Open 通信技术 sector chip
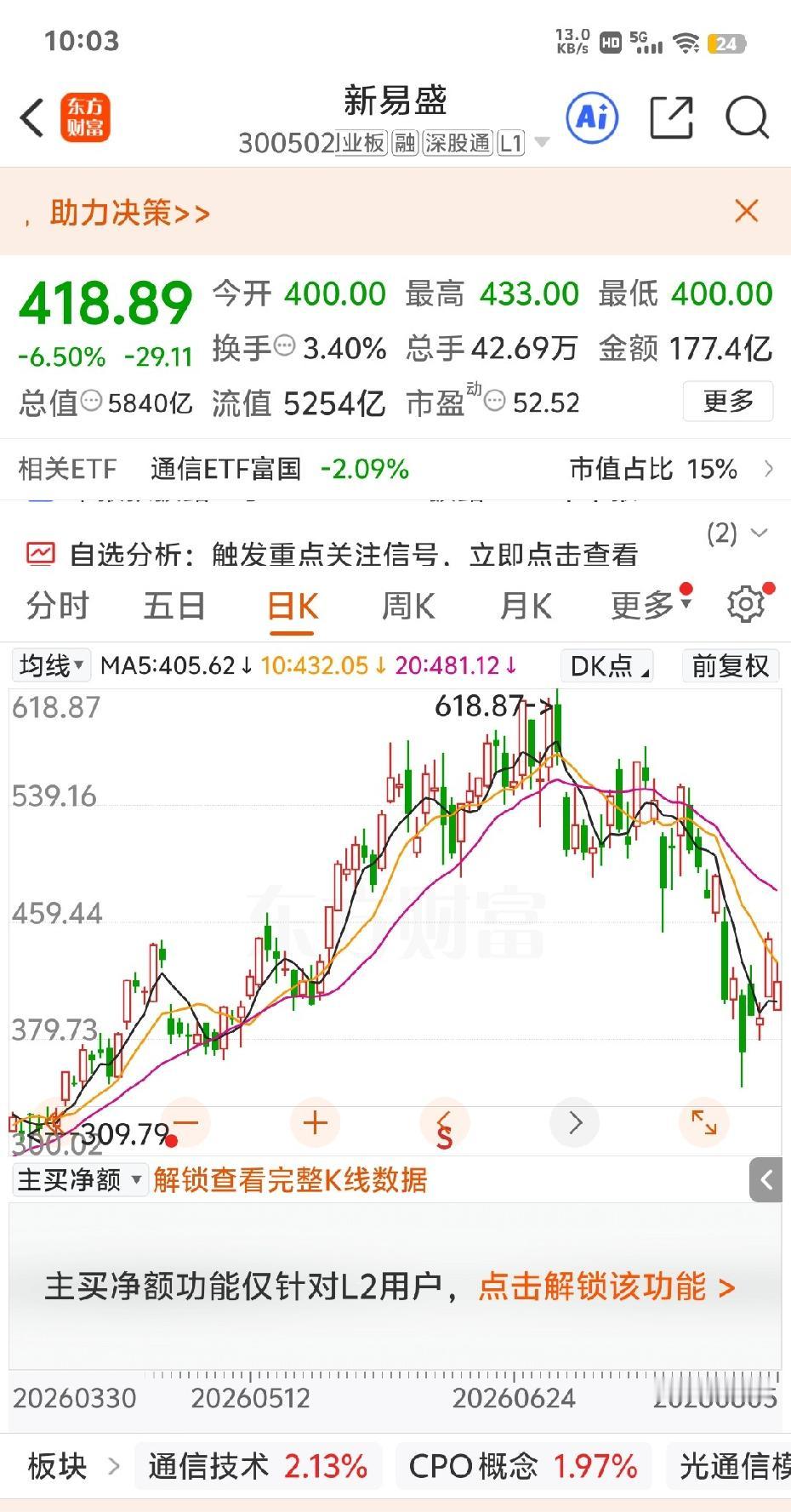The height and width of the screenshot is (1512, 791). pos(258,1466)
